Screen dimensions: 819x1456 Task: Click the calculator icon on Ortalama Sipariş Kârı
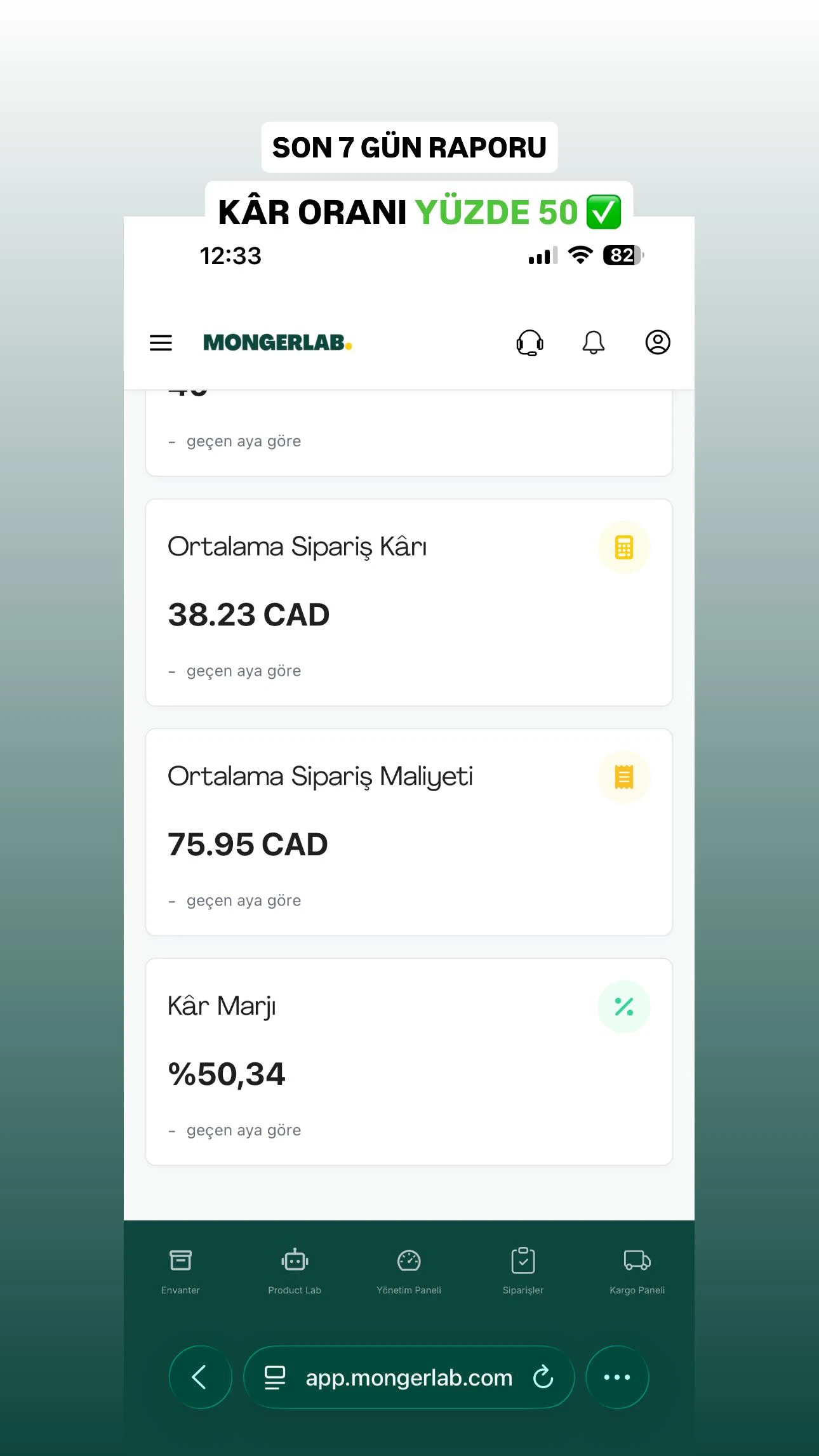click(x=623, y=547)
